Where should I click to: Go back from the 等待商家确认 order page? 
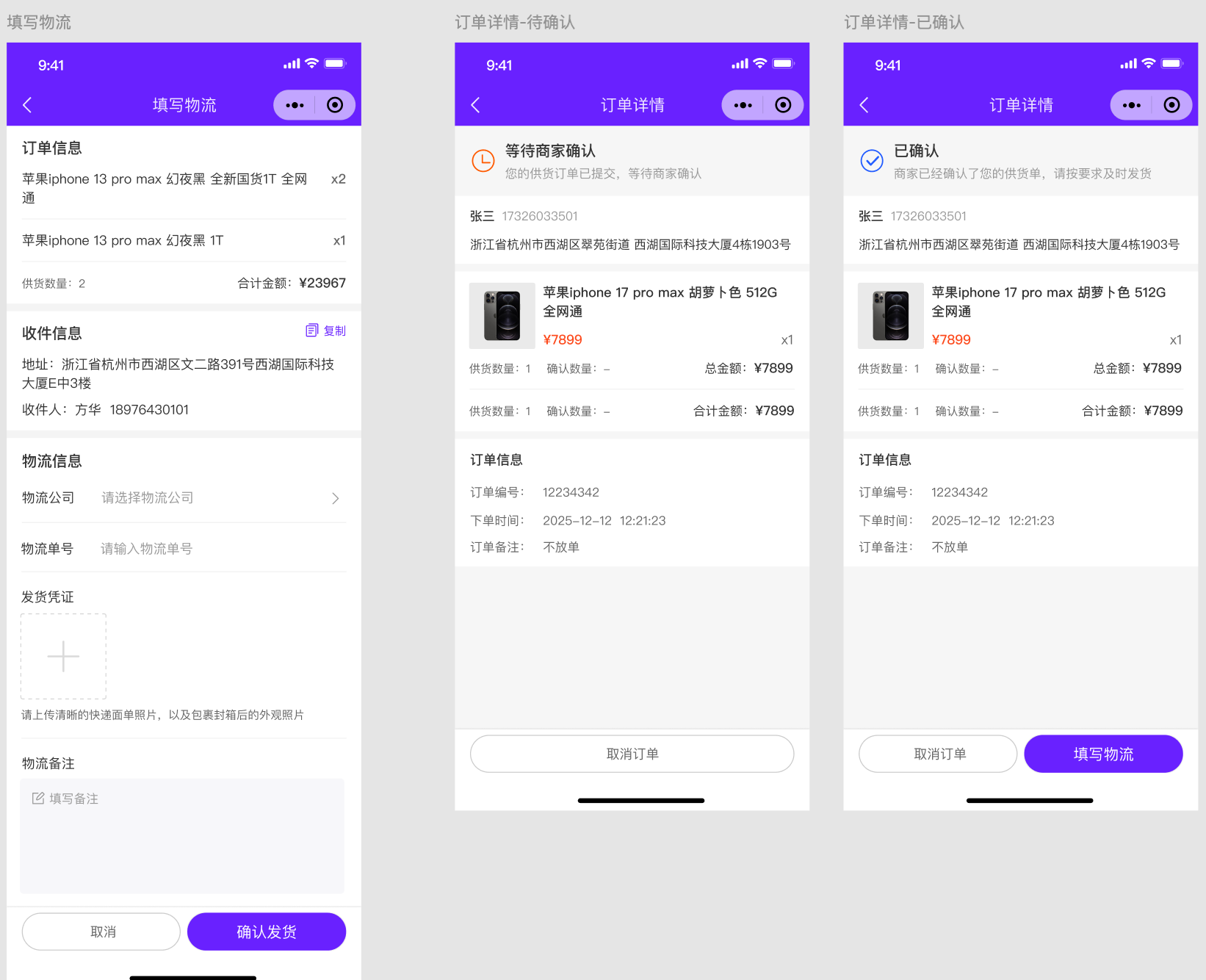click(475, 105)
